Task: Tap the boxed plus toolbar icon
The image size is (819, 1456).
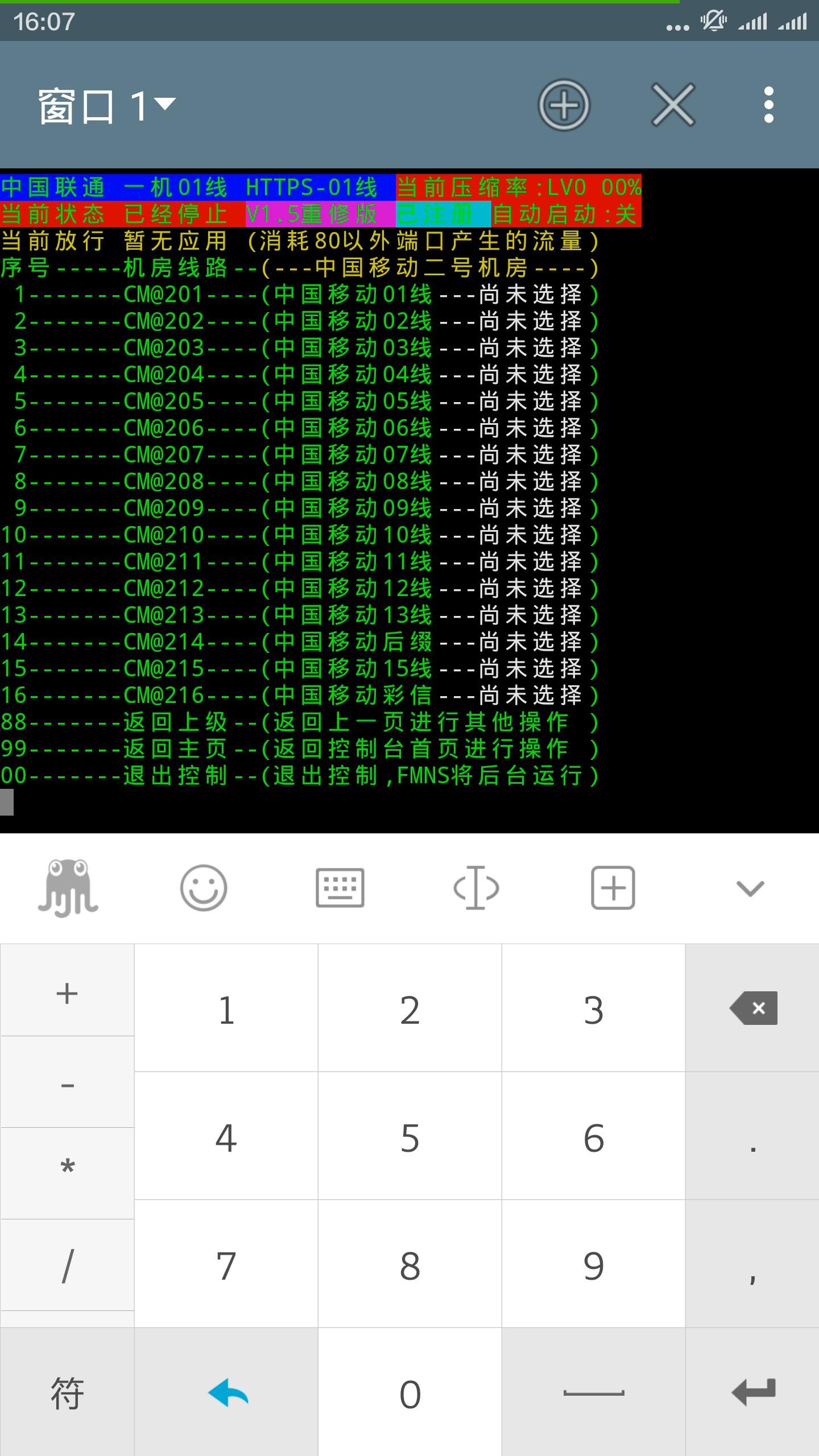Action: click(613, 888)
